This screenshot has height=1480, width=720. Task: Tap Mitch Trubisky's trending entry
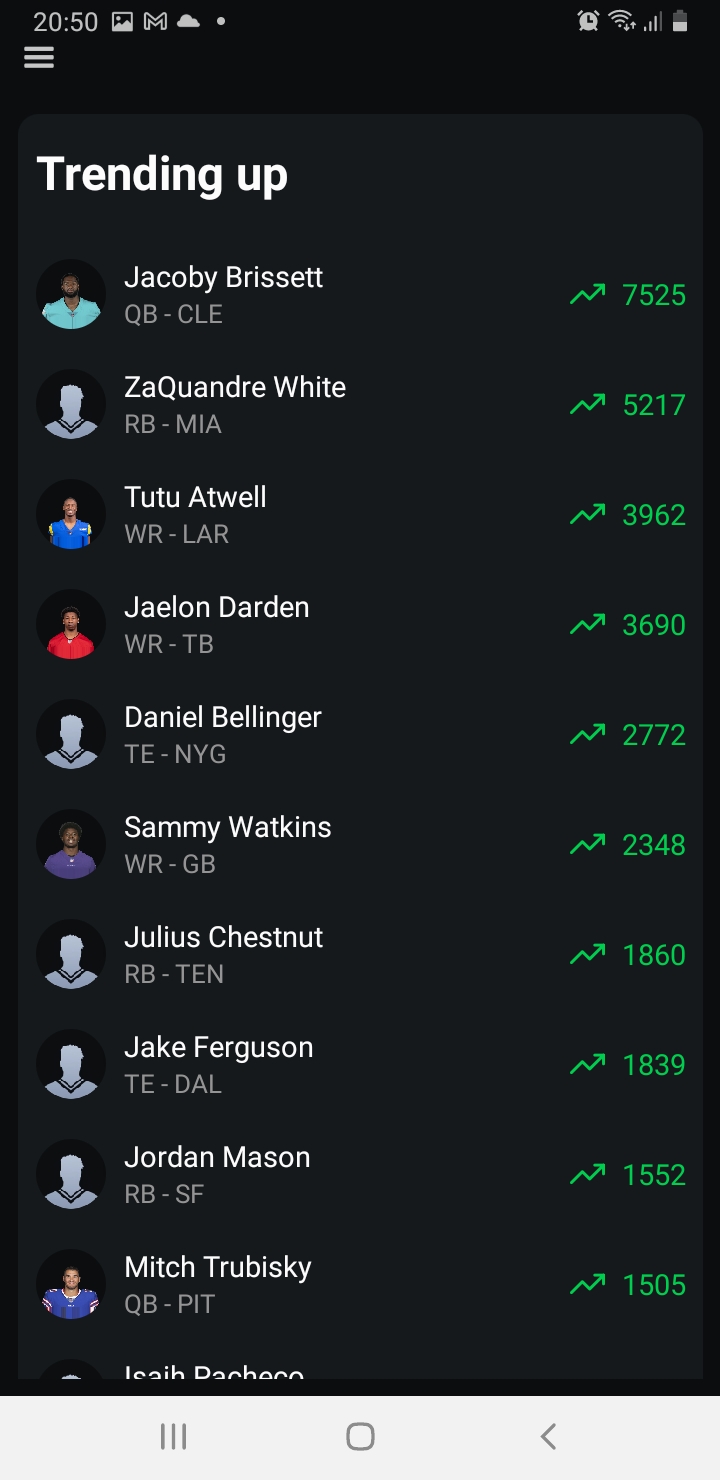click(x=360, y=1285)
